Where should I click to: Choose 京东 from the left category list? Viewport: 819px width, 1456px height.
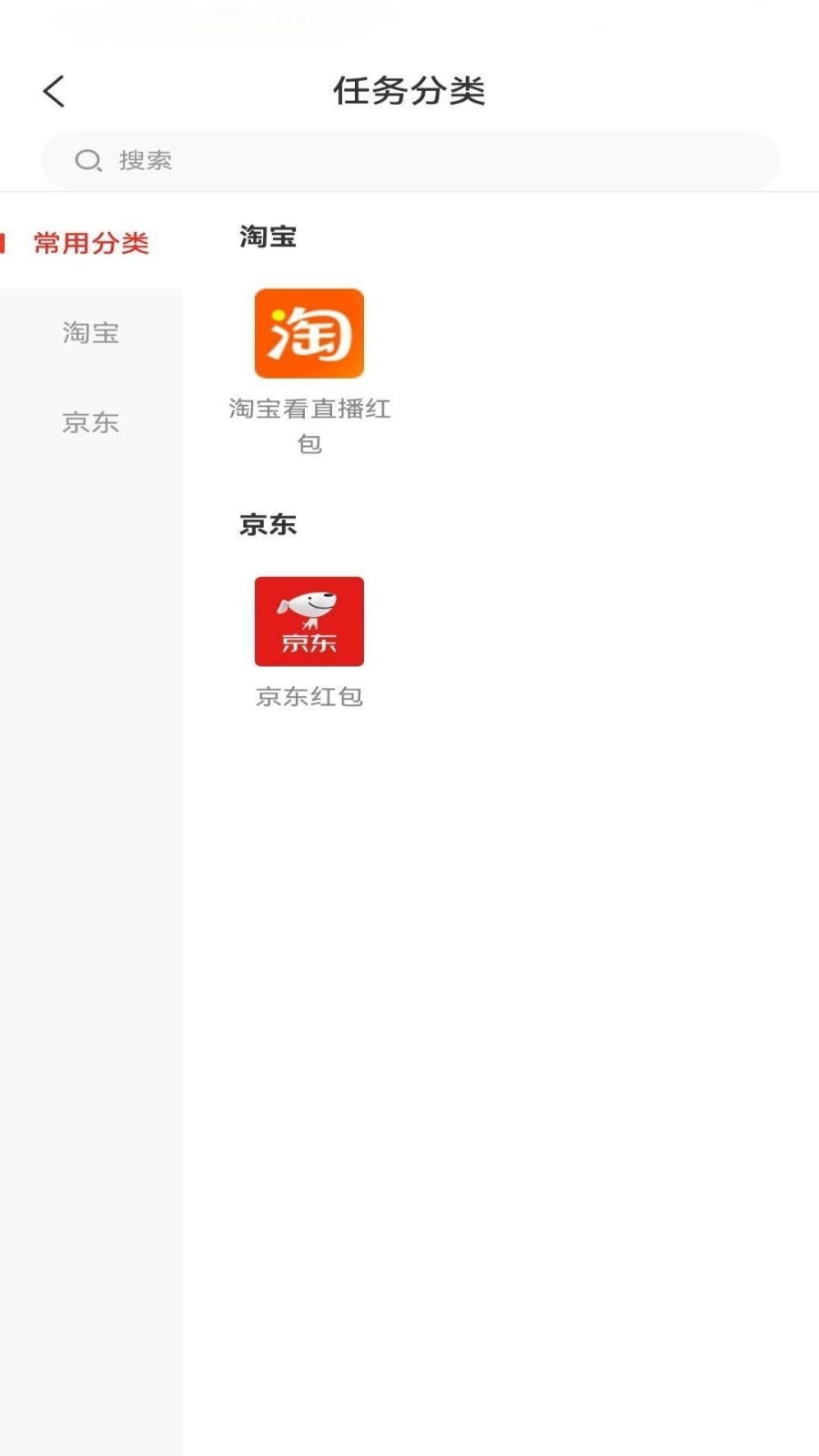pos(91,422)
